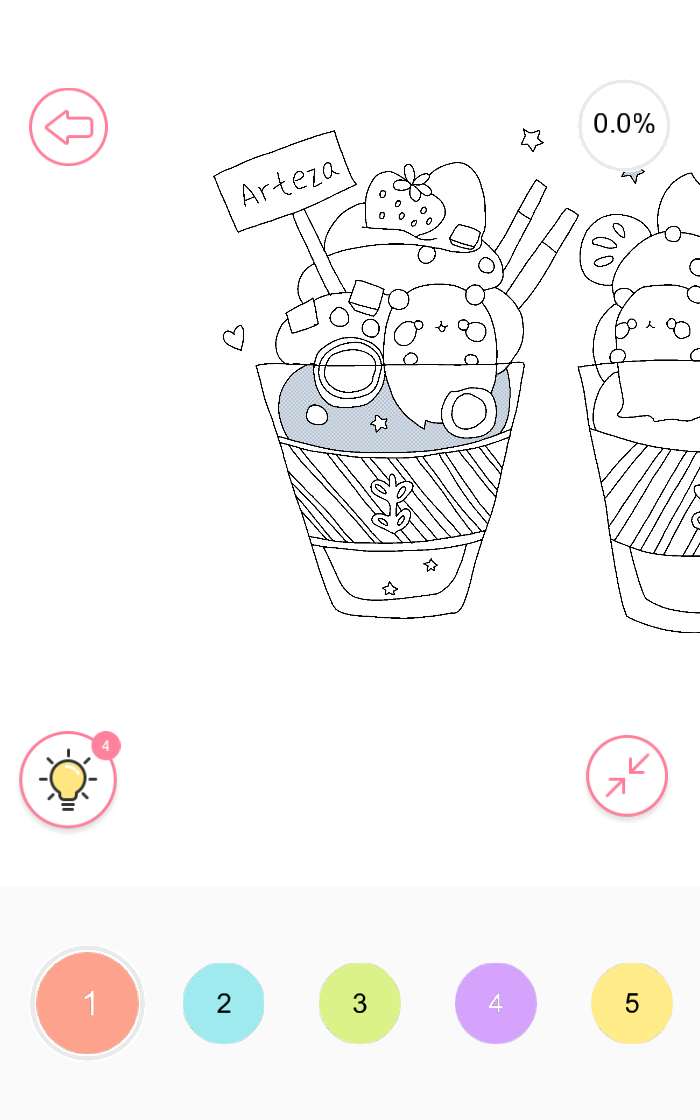Tap the zoom-out collapse arrows button
The width and height of the screenshot is (700, 1120).
[x=627, y=775]
